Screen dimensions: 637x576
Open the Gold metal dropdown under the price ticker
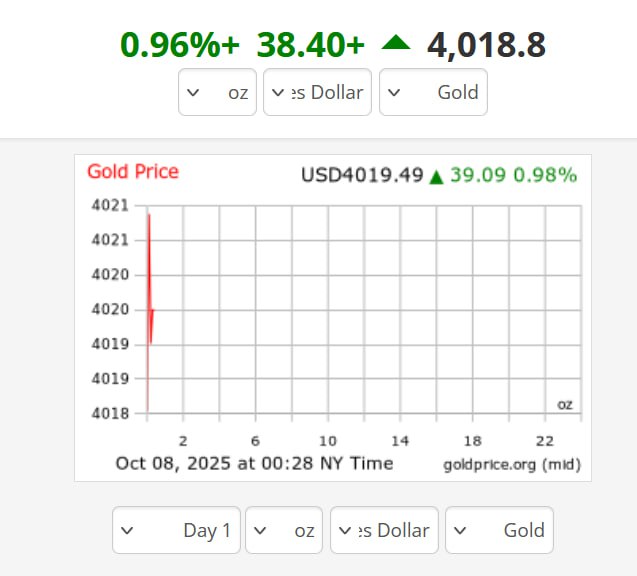[x=433, y=92]
